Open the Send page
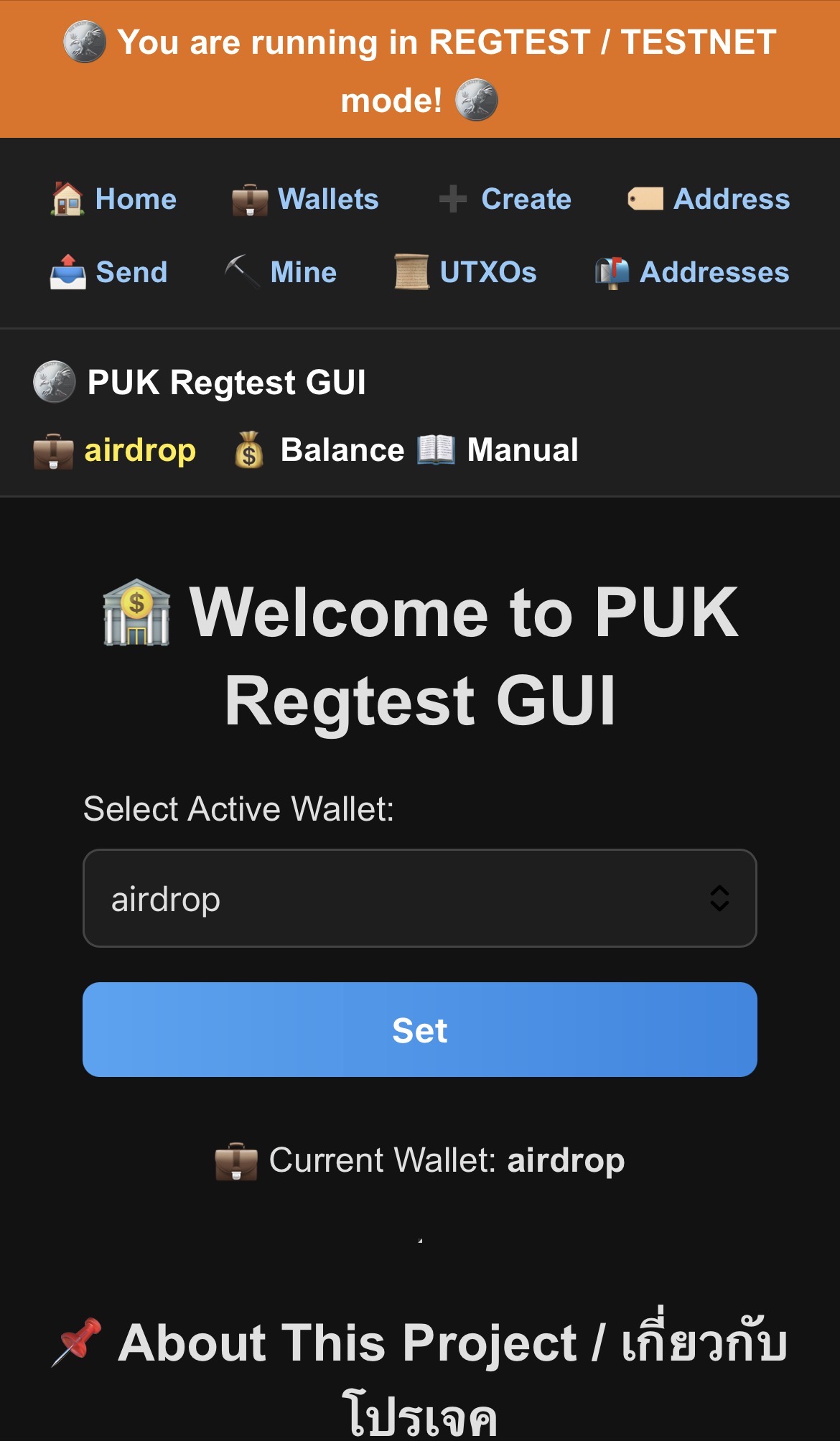This screenshot has width=840, height=1441. (x=131, y=272)
